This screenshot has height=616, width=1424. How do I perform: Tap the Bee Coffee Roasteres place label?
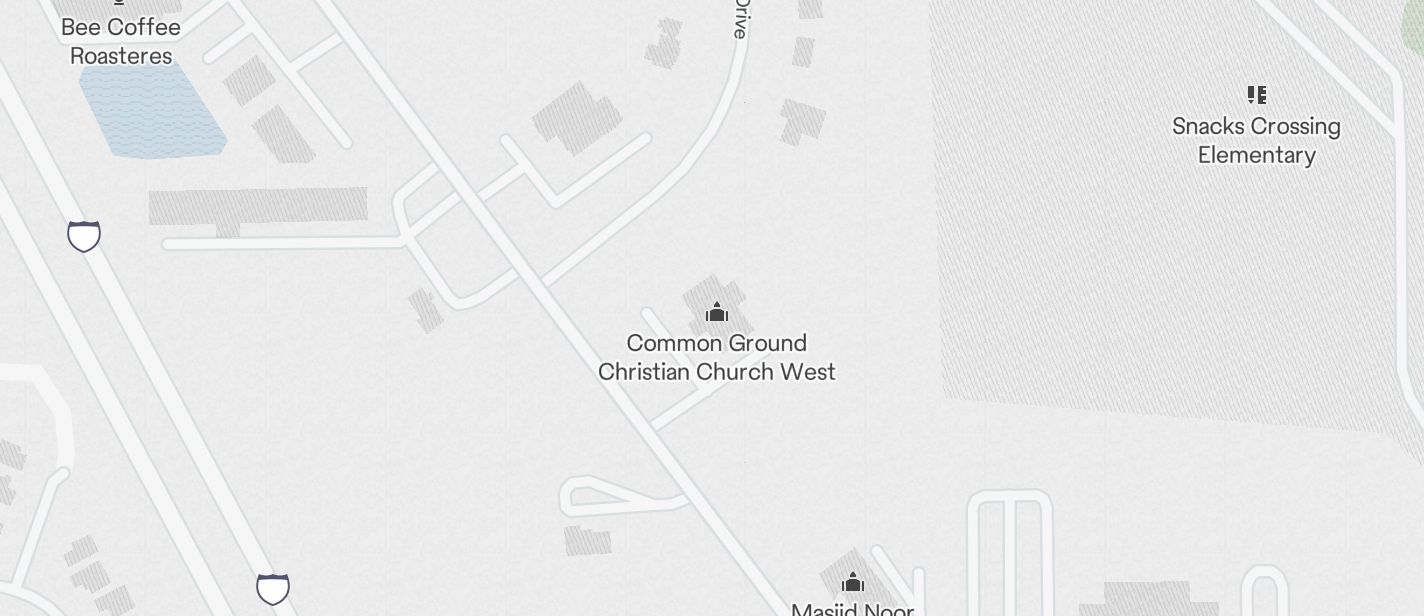(x=121, y=41)
